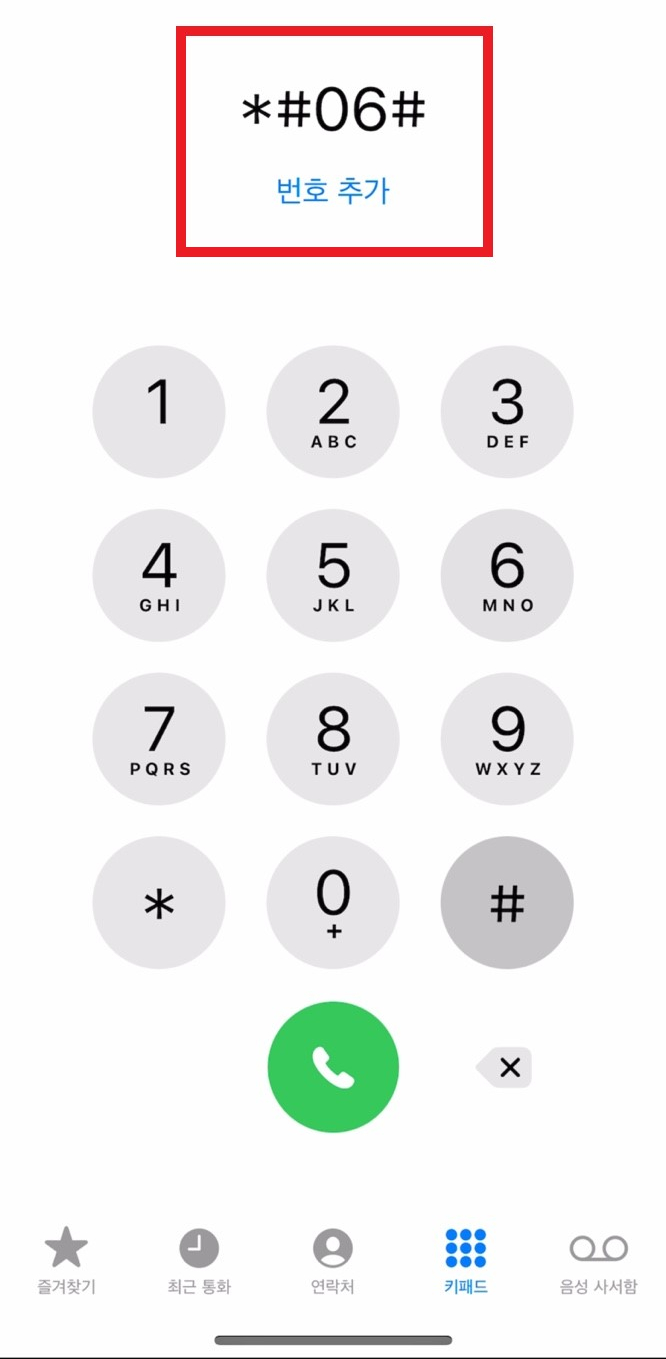The image size is (666, 1359).
Task: Switch to the 즐겨찾기 tab
Action: (67, 1260)
